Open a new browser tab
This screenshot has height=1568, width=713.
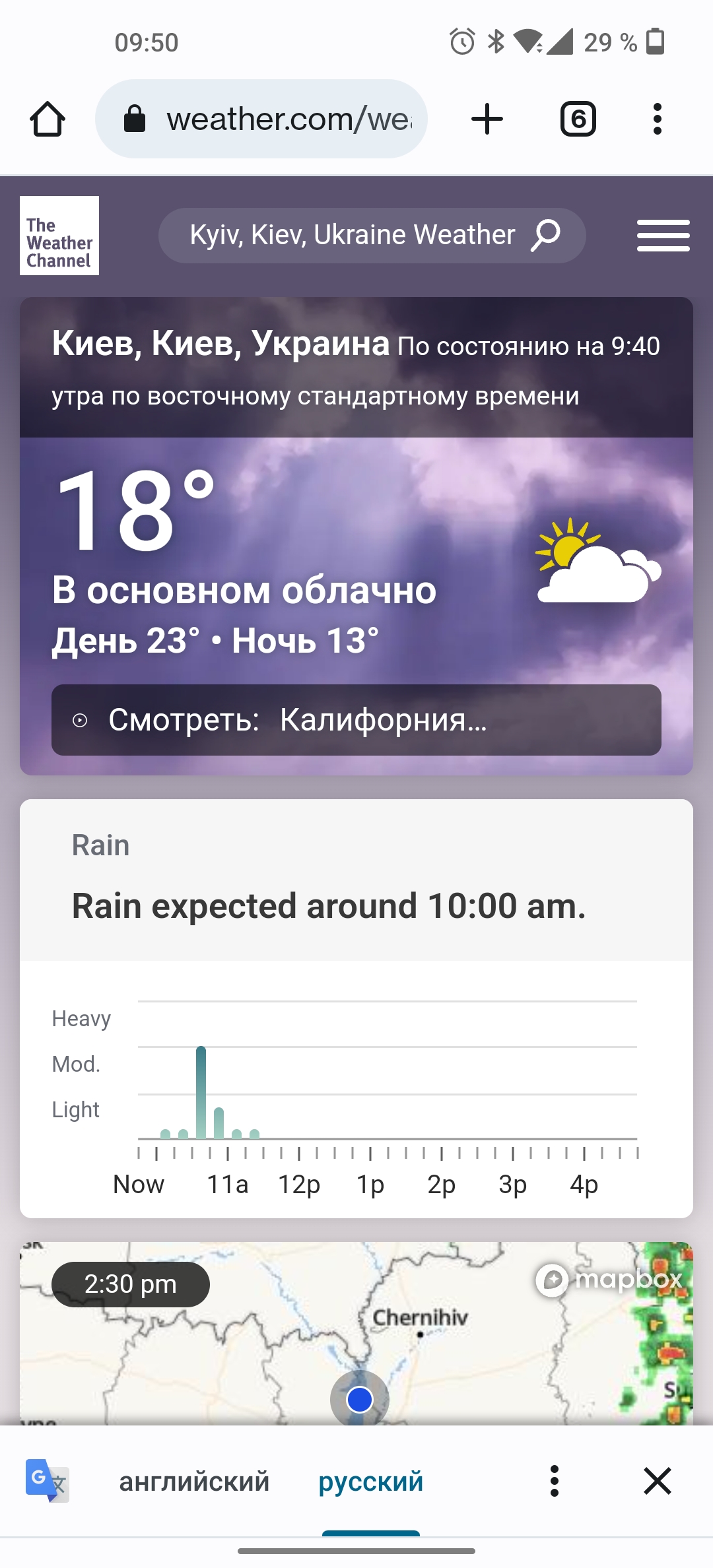point(487,118)
